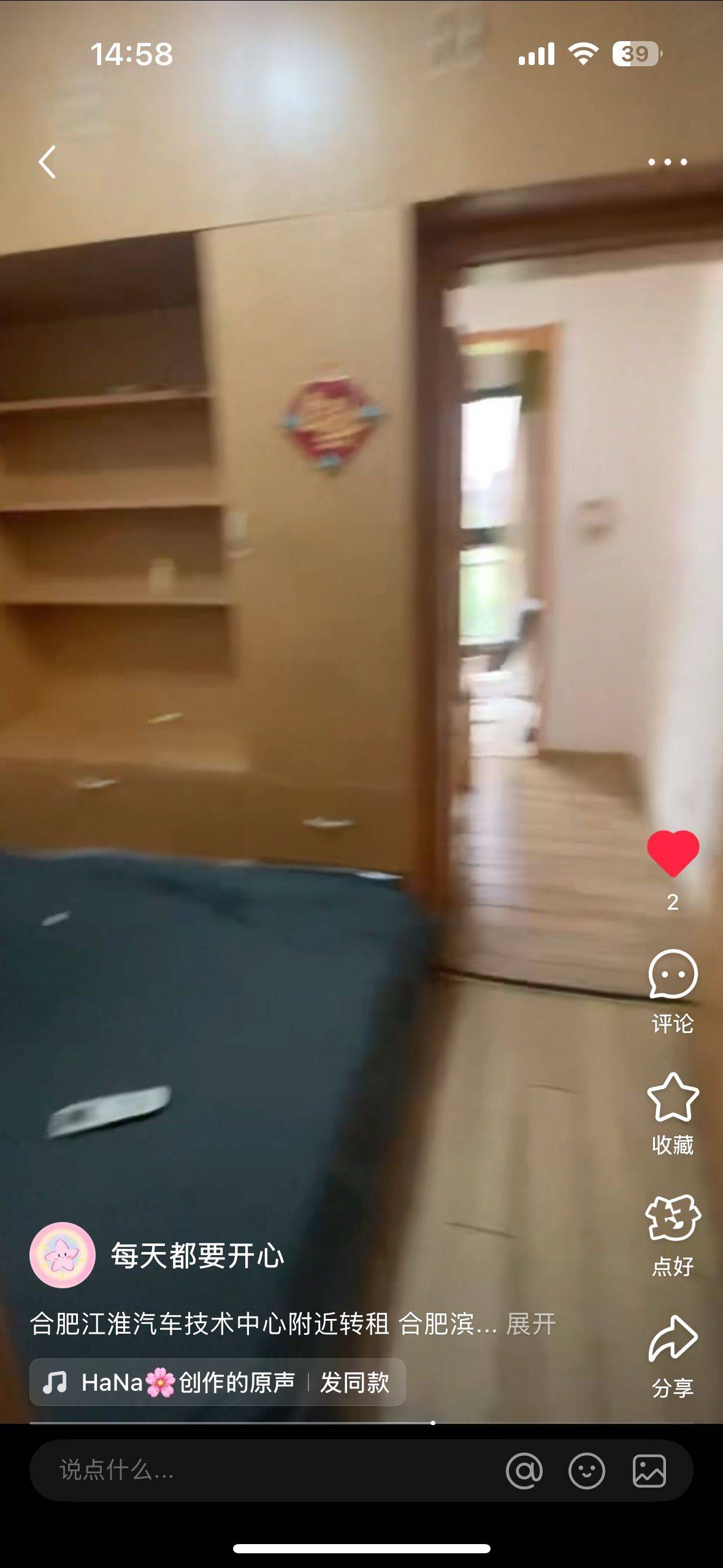
Task: Unlike the video with the red heart
Action: (673, 853)
